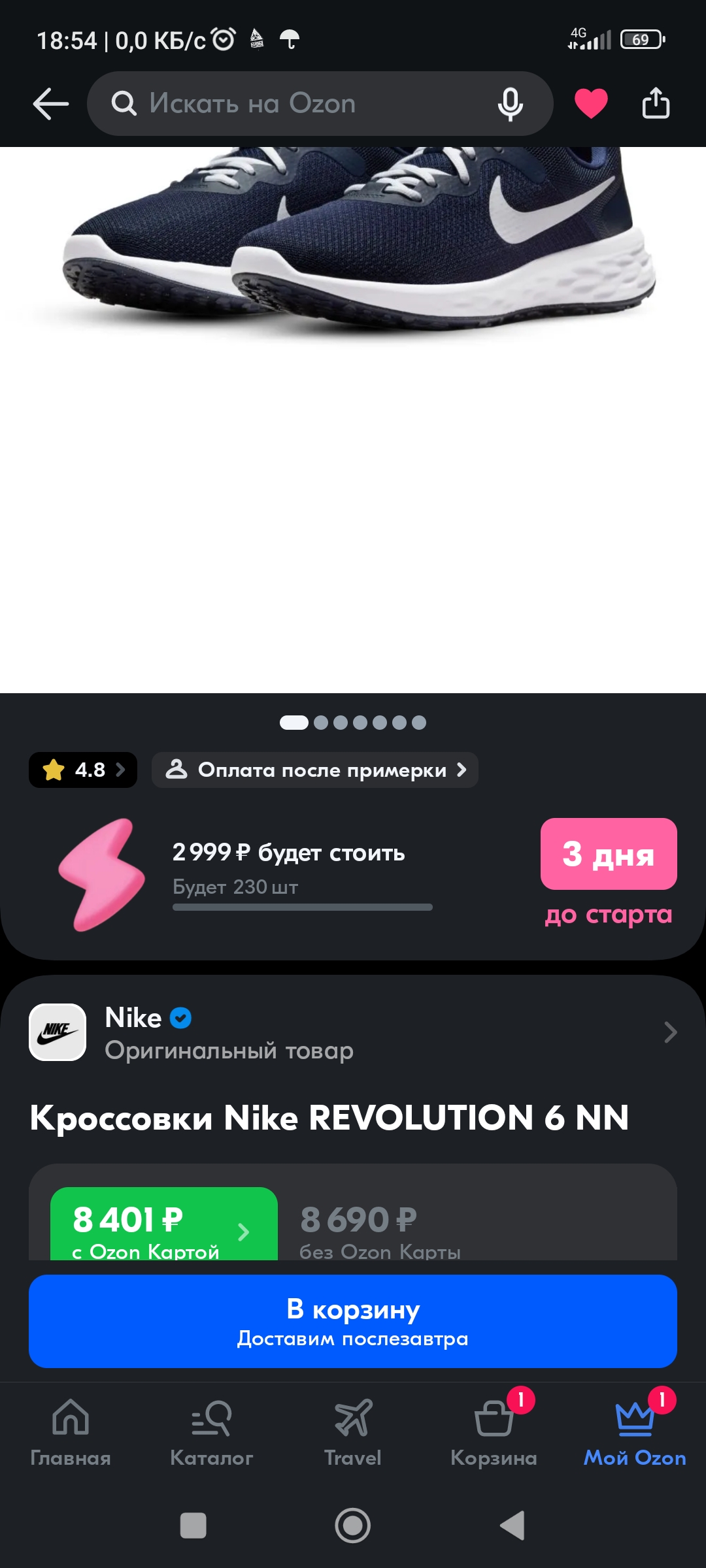Remove the item from favorites using the heart

tap(591, 104)
